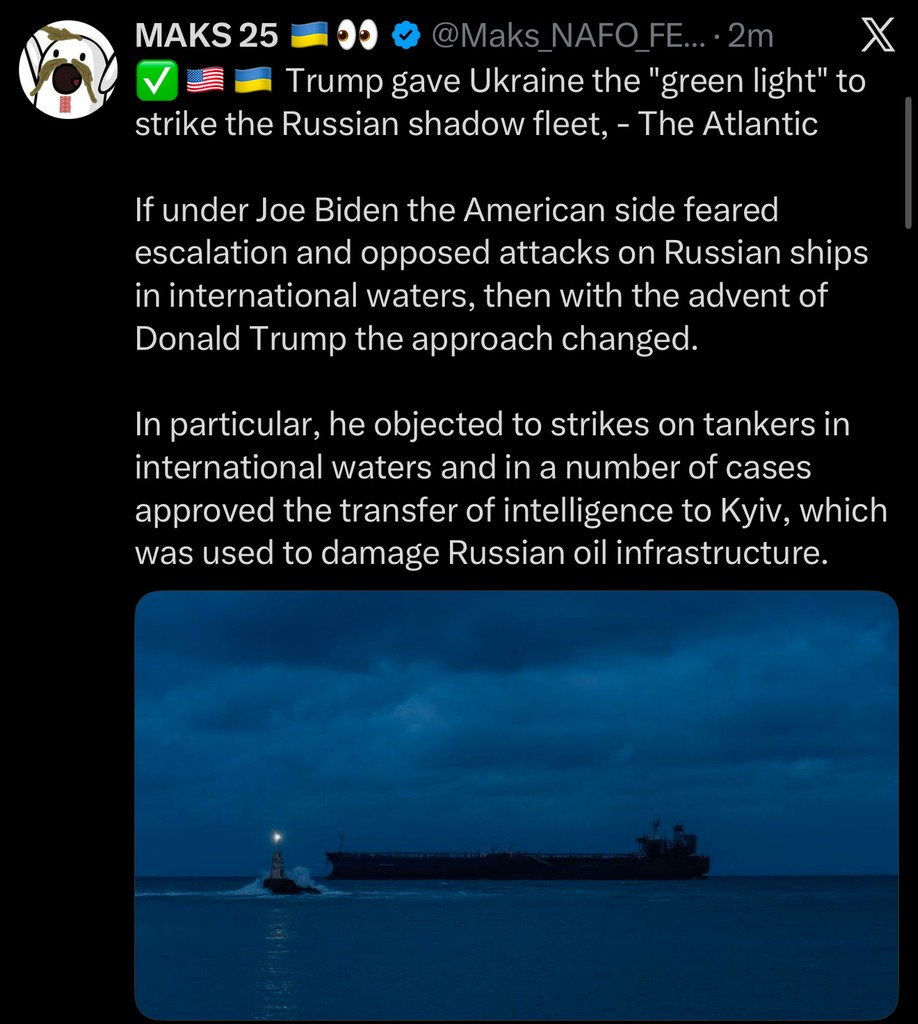Open MAKS 25's profile picture
This screenshot has height=1024, width=918.
click(x=69, y=70)
